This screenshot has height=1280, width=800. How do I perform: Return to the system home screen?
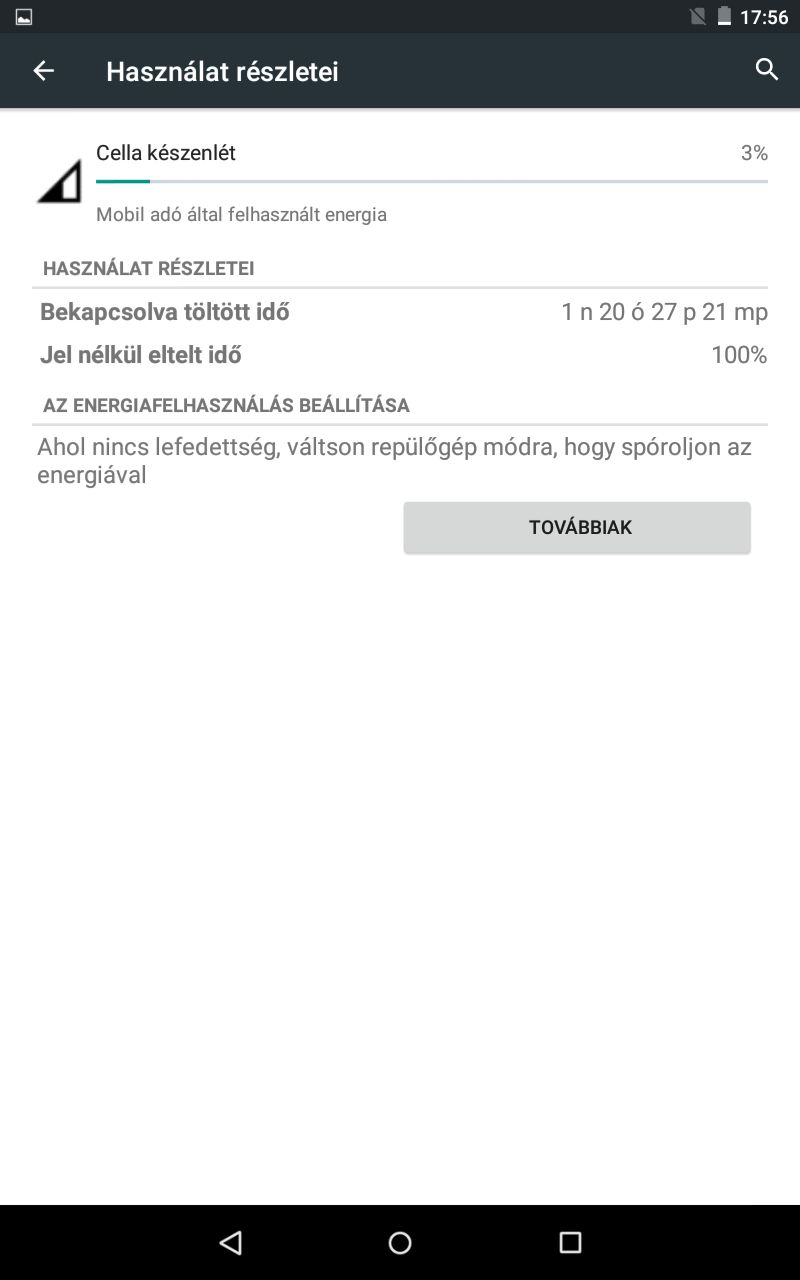400,1242
